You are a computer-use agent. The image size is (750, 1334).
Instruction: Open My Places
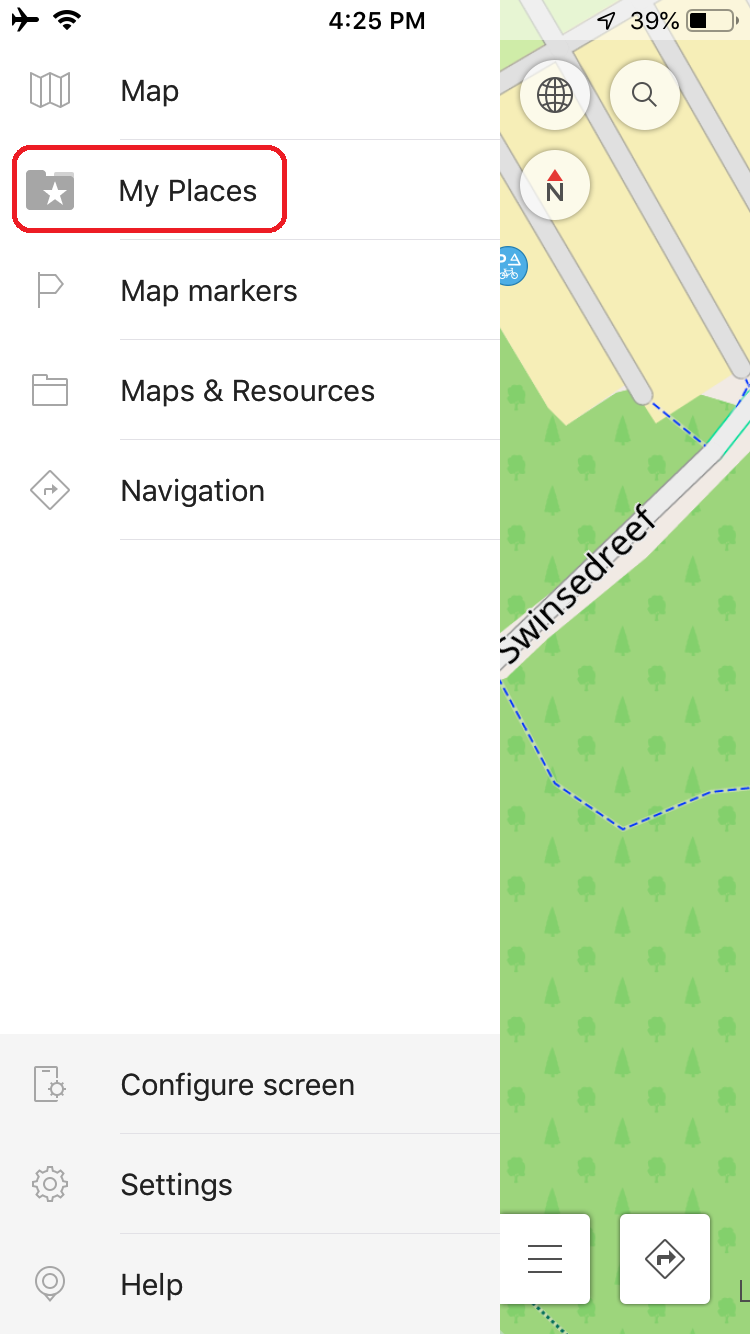click(187, 191)
